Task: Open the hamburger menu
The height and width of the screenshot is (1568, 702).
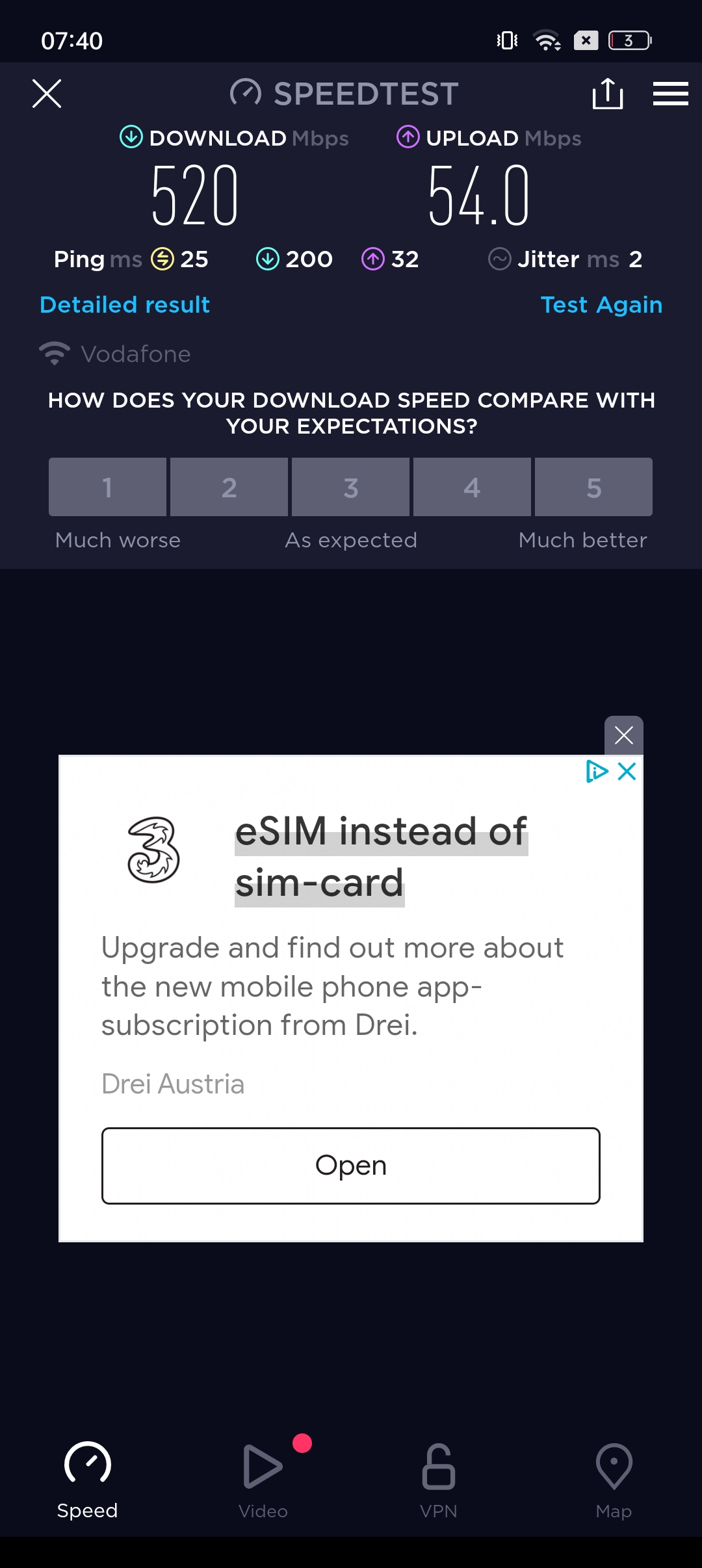Action: [670, 94]
